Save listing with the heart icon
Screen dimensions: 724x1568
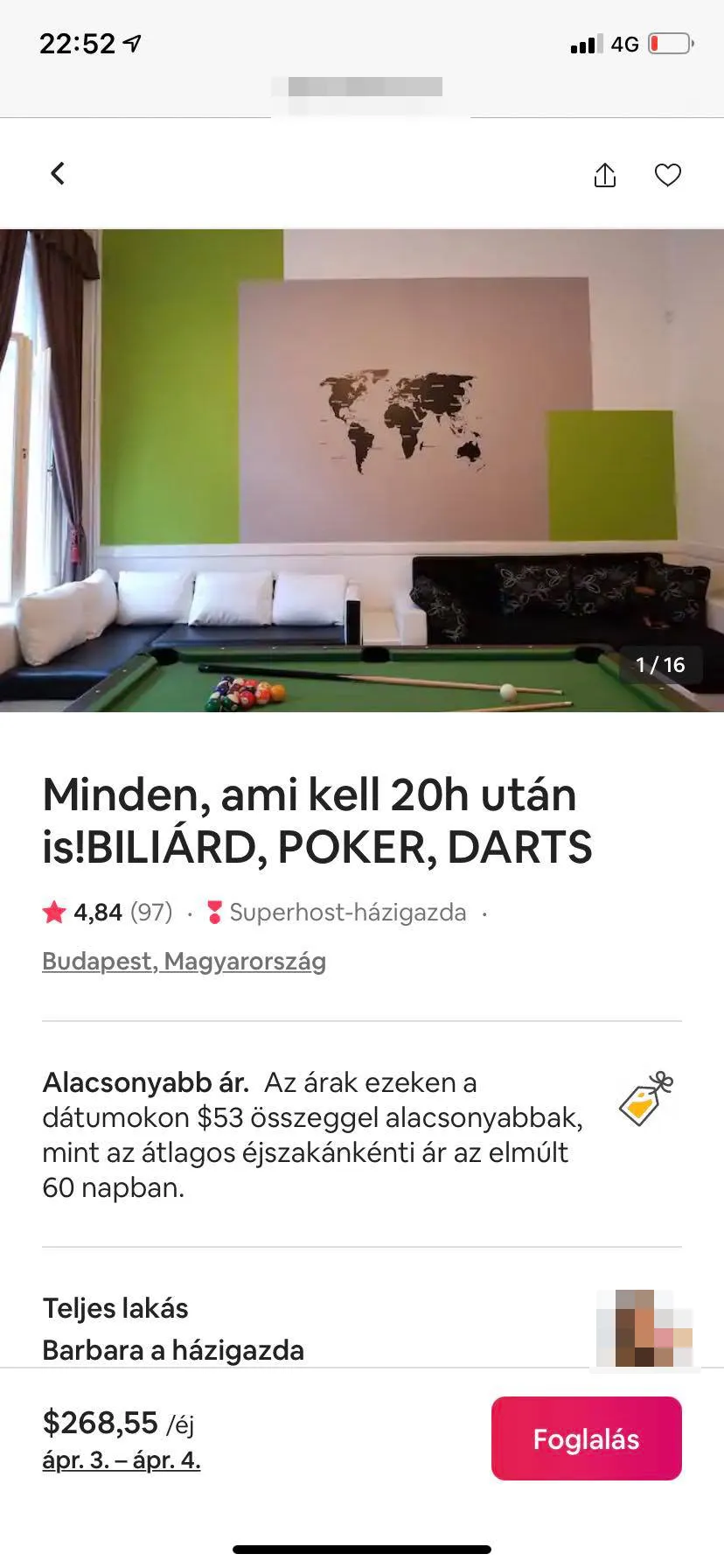(x=668, y=175)
